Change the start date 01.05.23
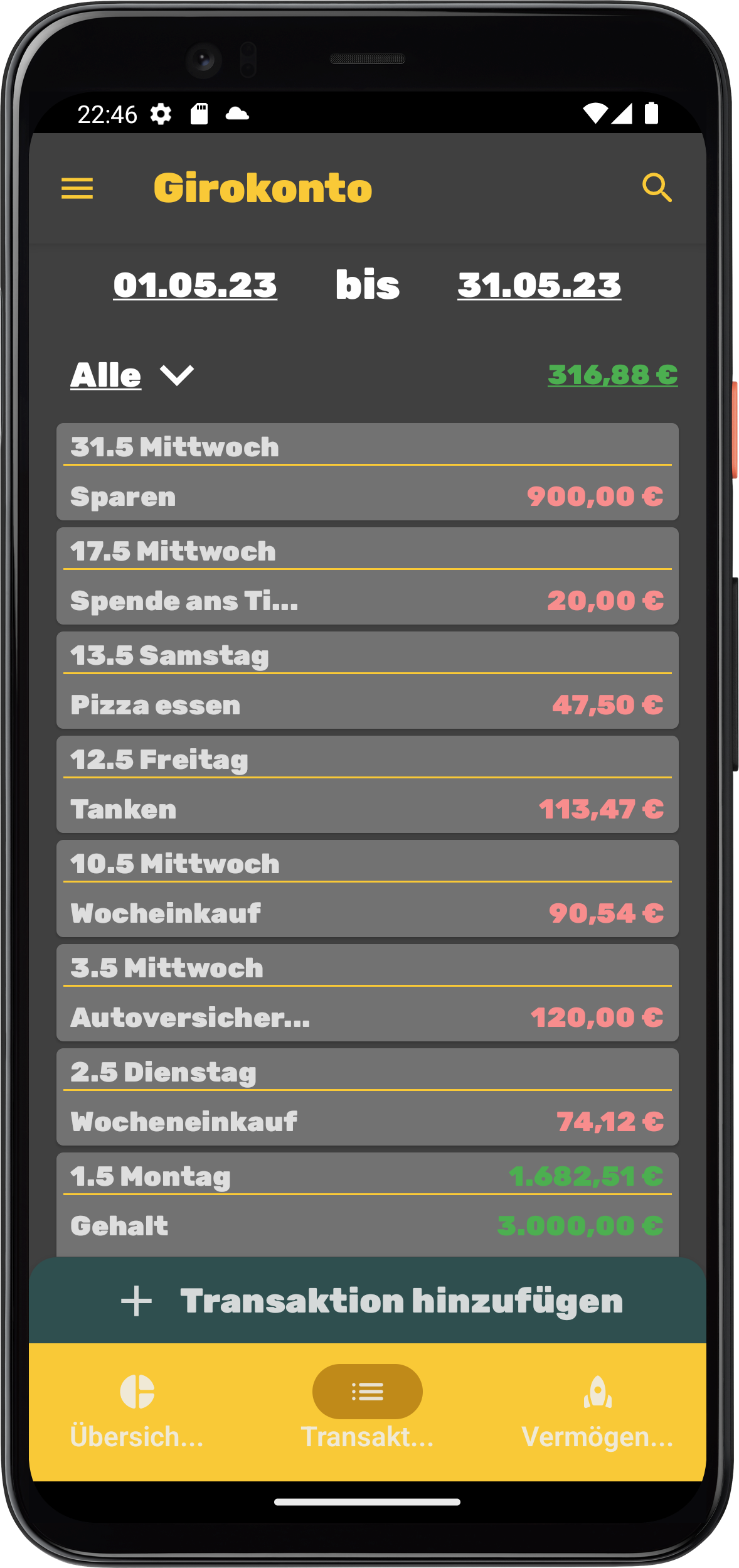The width and height of the screenshot is (739, 1568). coord(195,285)
